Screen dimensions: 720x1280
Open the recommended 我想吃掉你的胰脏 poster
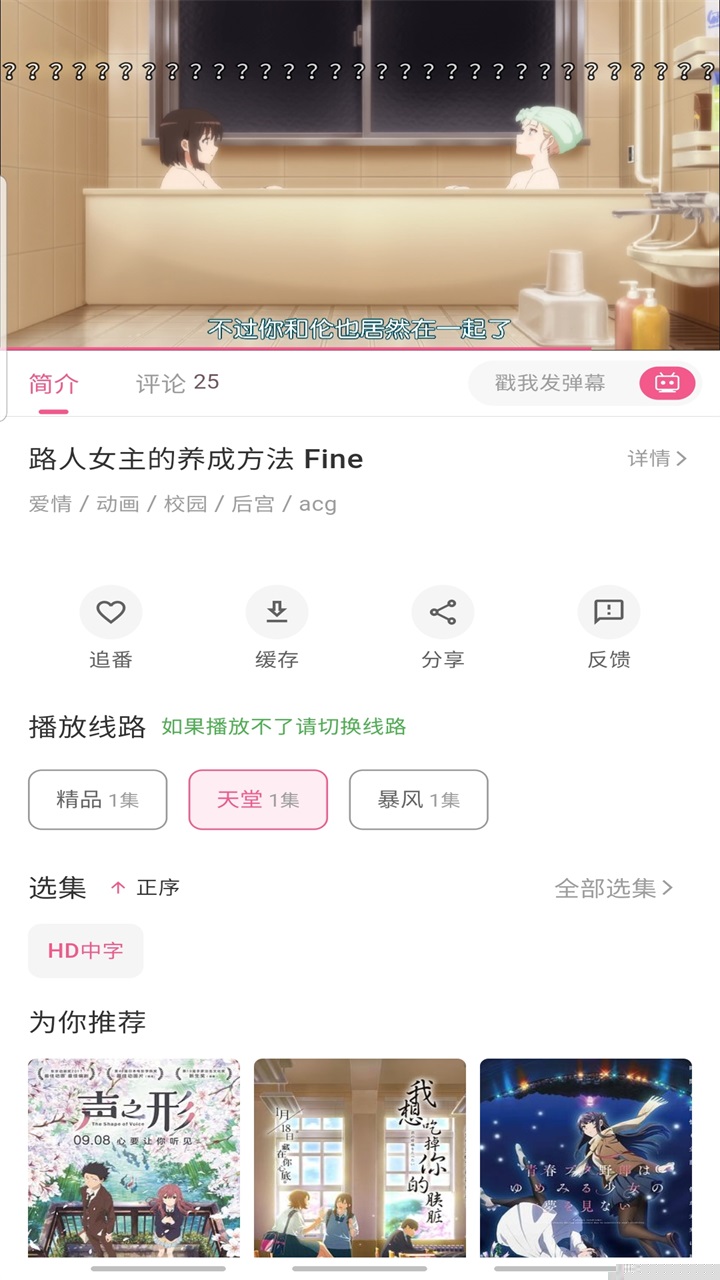point(360,1157)
